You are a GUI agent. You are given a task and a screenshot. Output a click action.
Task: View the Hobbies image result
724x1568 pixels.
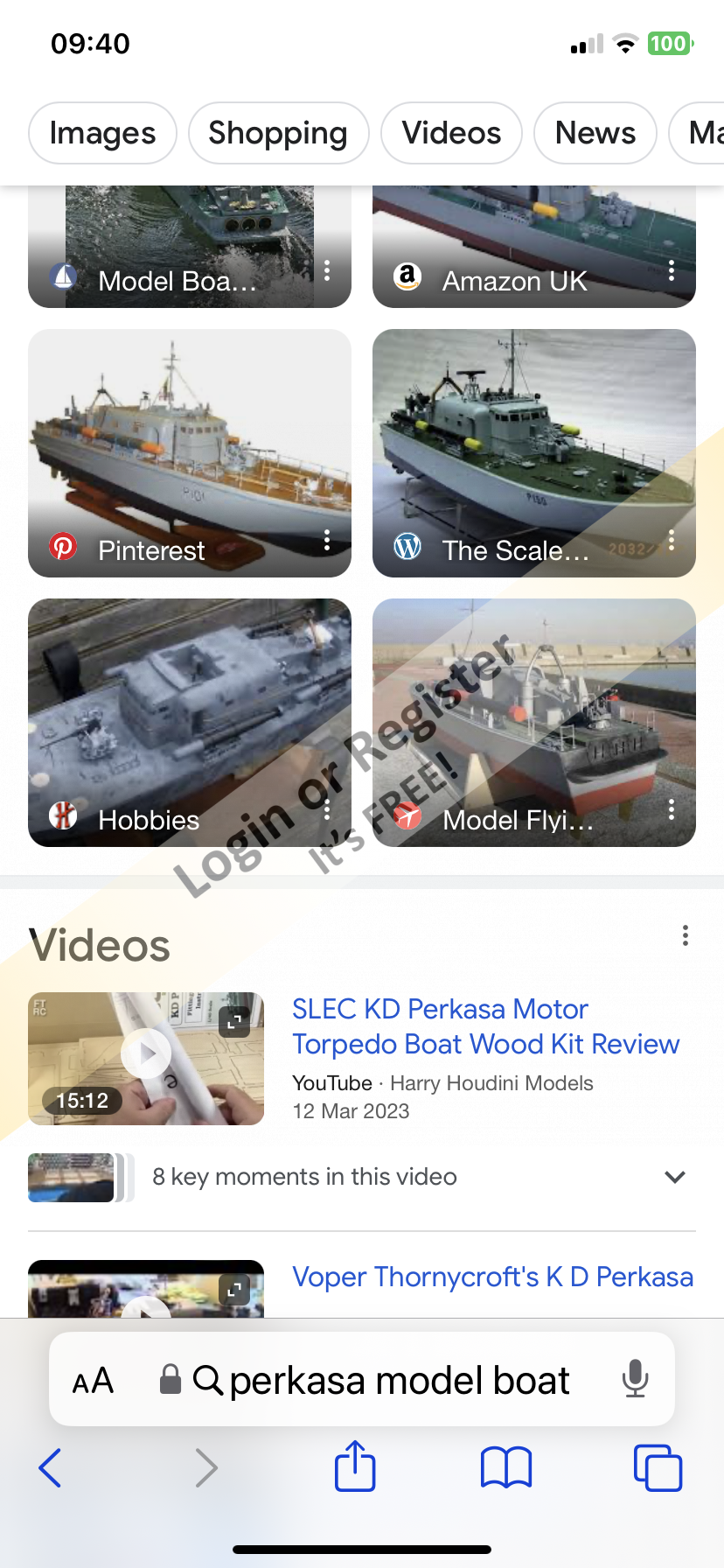pyautogui.click(x=190, y=722)
